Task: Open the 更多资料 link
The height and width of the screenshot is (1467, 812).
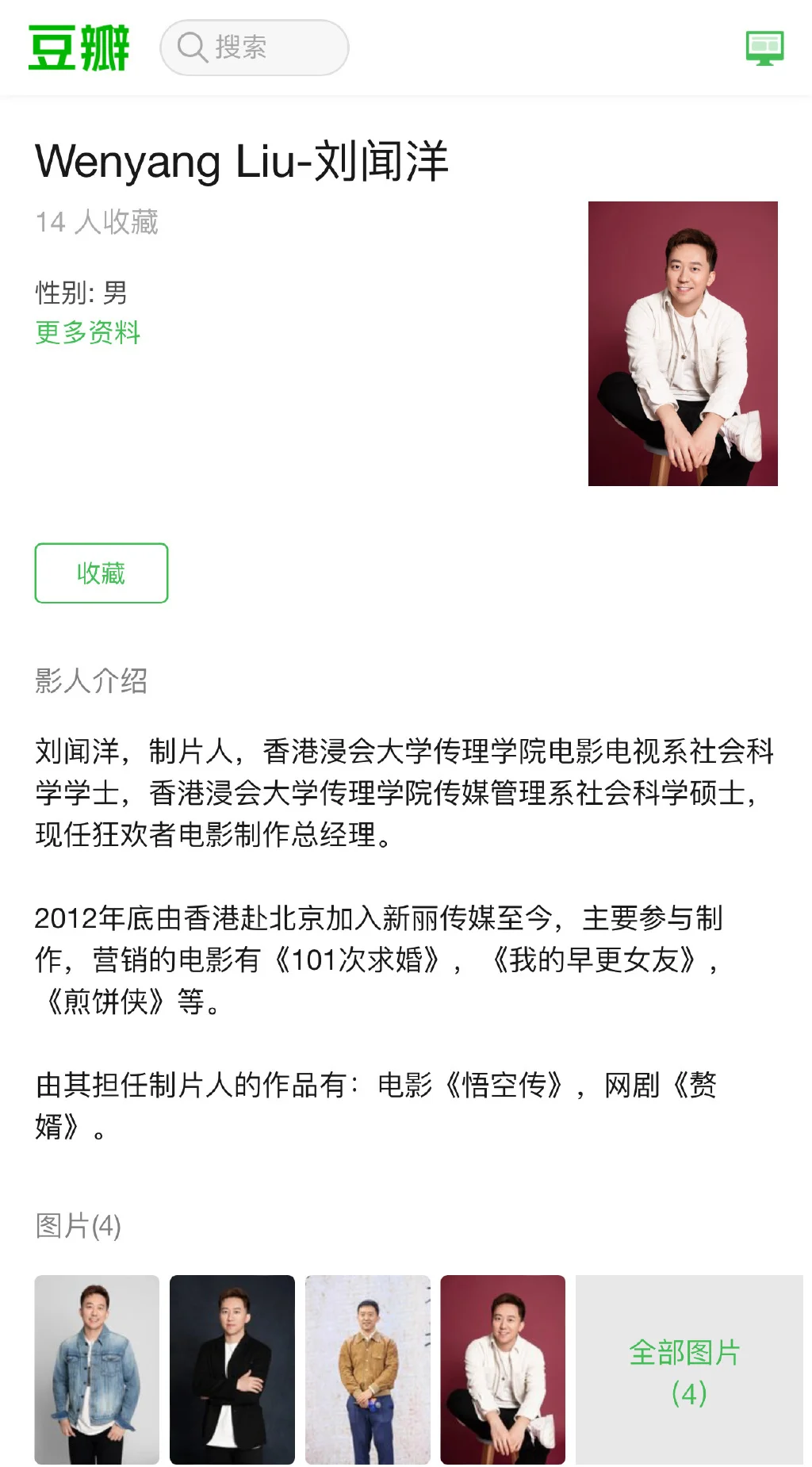Action: click(87, 332)
